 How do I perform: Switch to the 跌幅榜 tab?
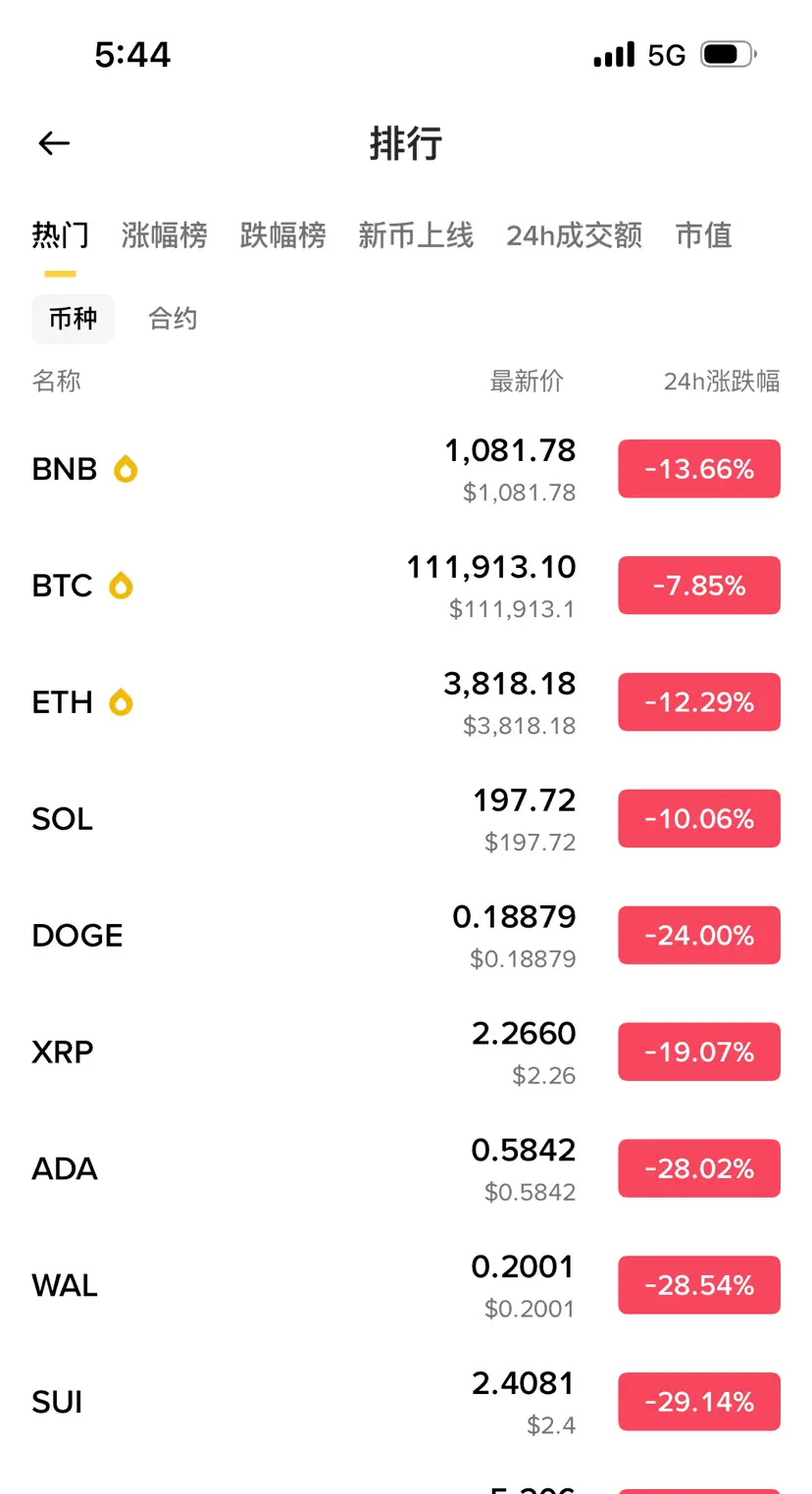282,235
